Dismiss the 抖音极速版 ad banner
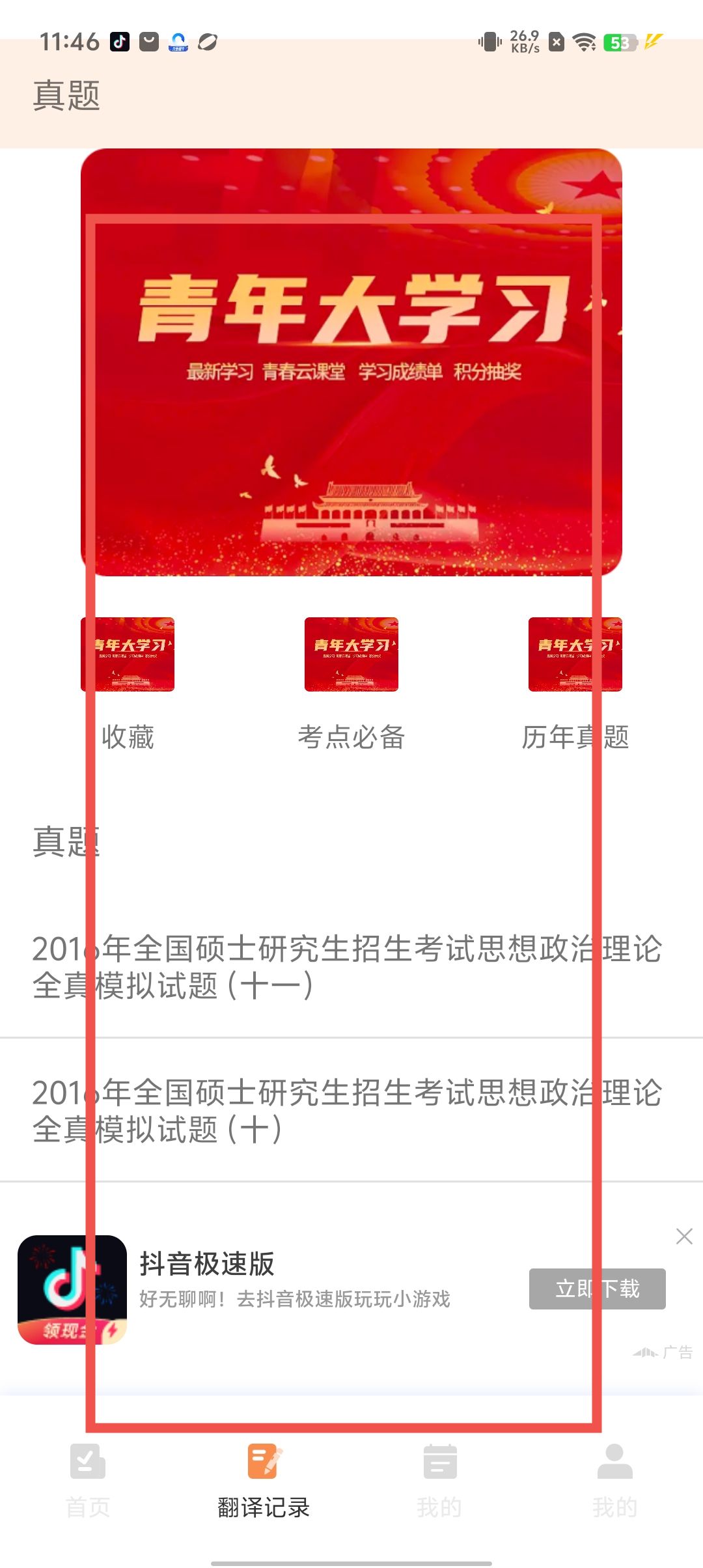Viewport: 703px width, 1568px height. [684, 1236]
